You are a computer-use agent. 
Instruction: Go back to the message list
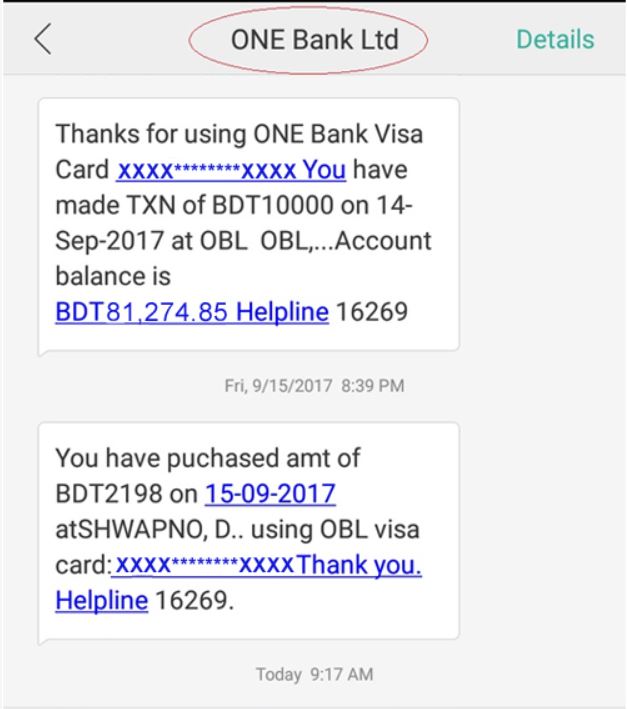click(43, 41)
